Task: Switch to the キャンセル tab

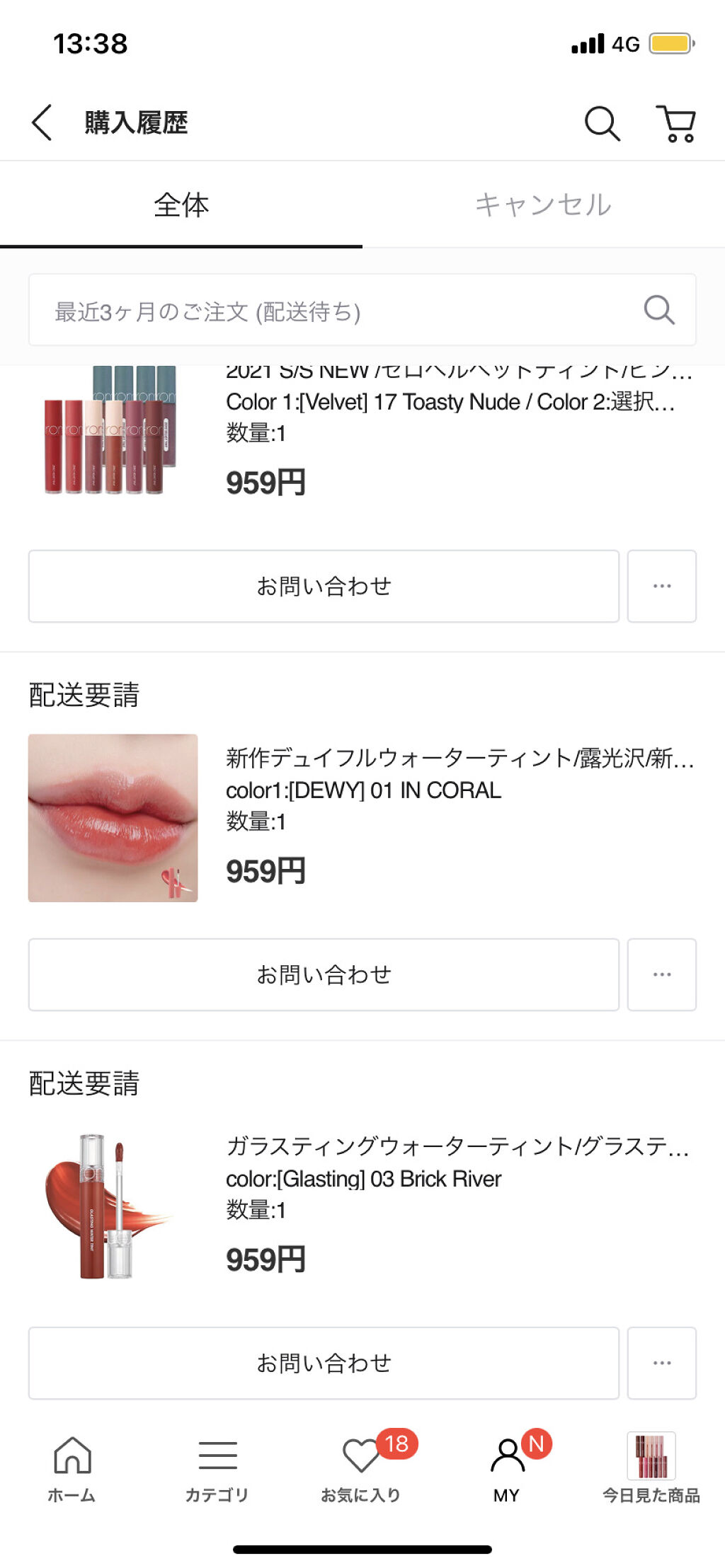Action: coord(543,205)
